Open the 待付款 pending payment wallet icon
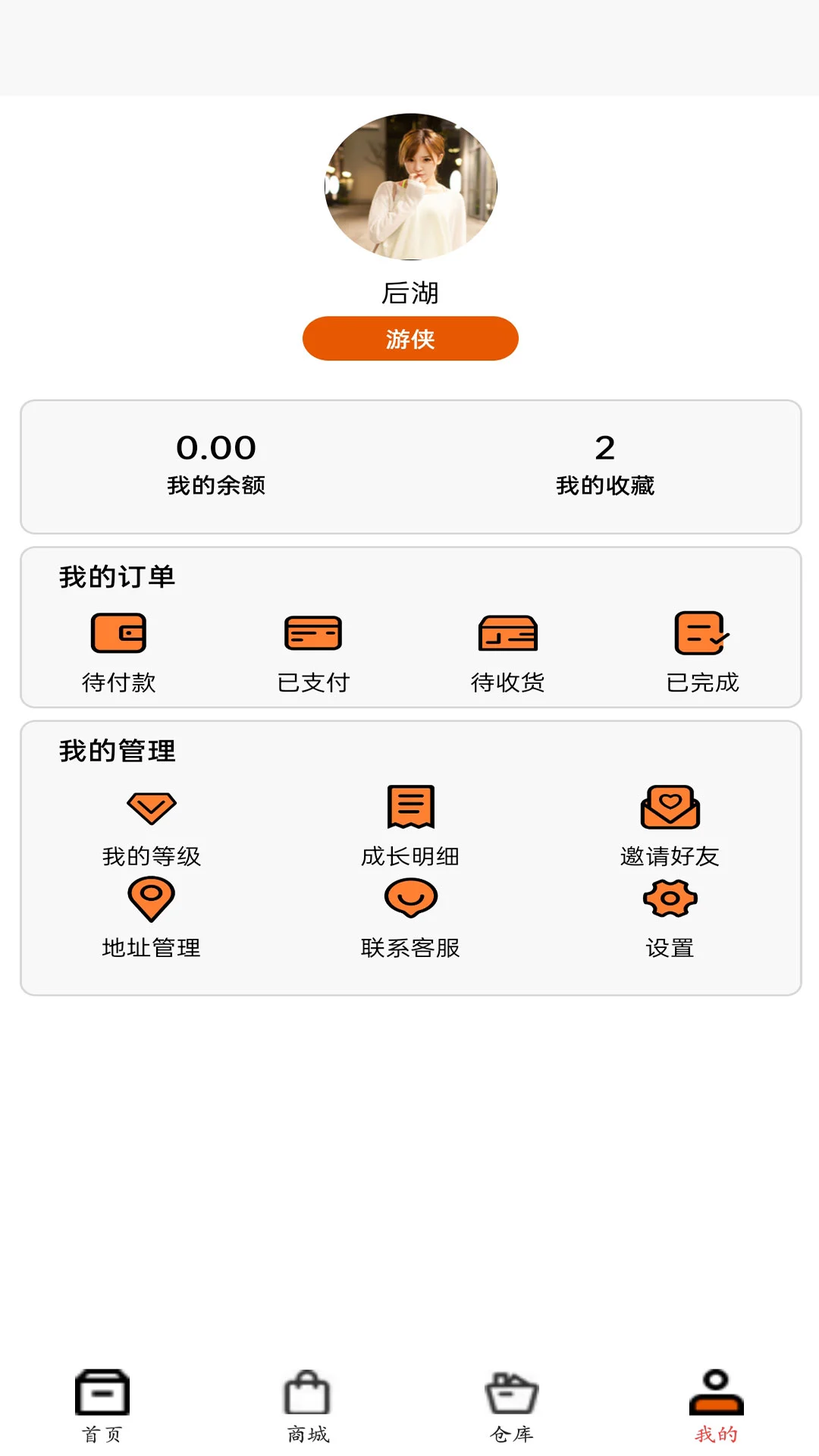Screen dimensions: 819x1456 tap(118, 634)
